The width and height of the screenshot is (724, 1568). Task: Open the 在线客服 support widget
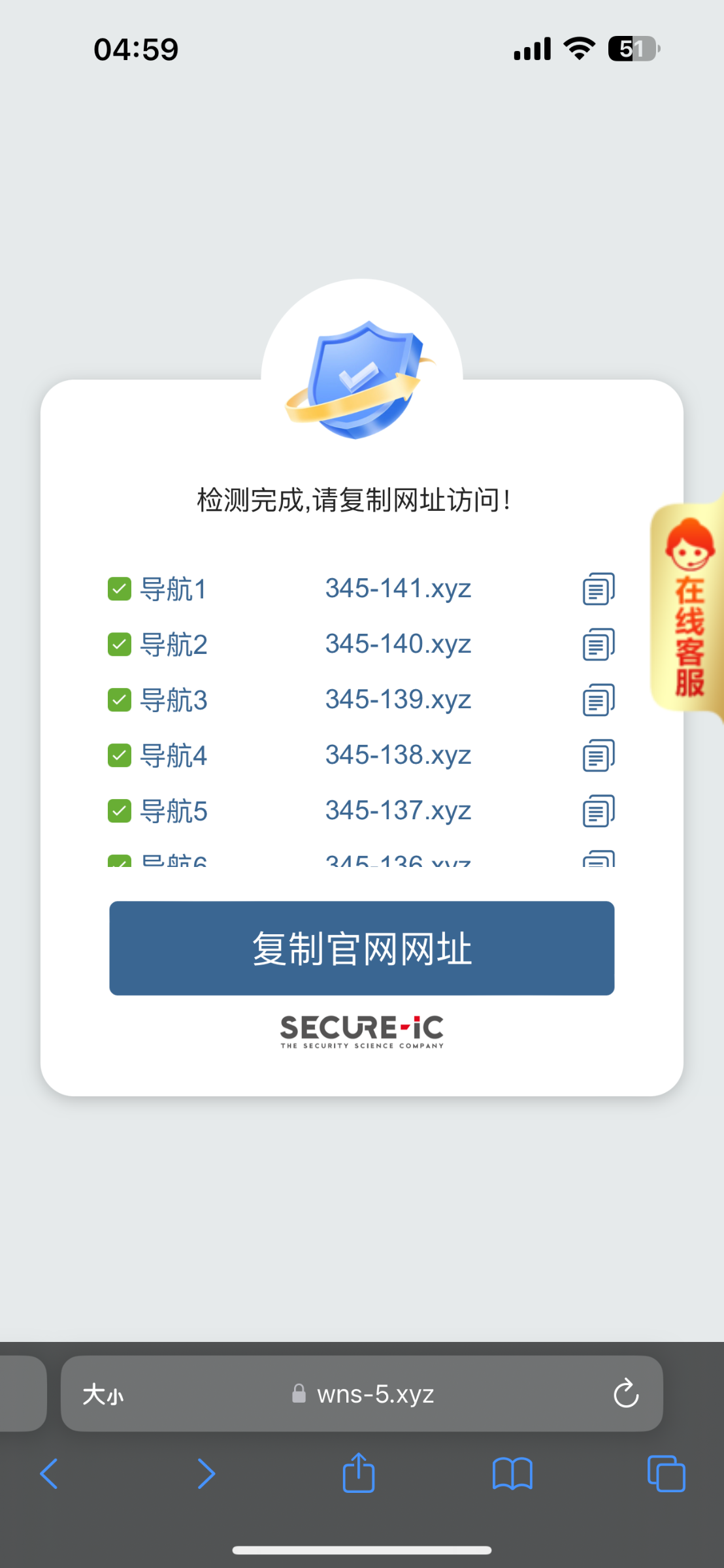[x=687, y=608]
